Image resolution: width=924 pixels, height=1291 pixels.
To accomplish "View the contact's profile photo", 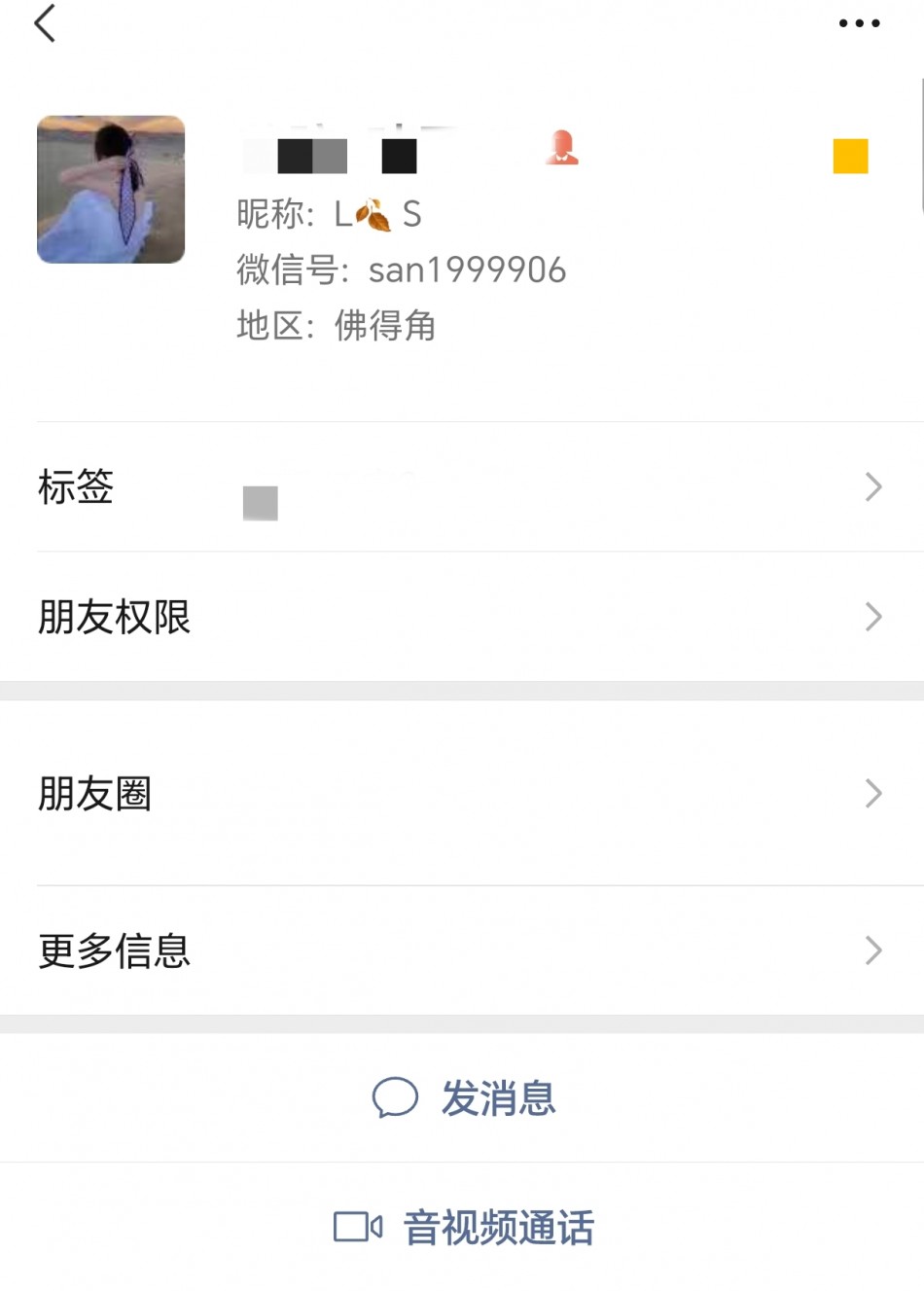I will coord(111,190).
